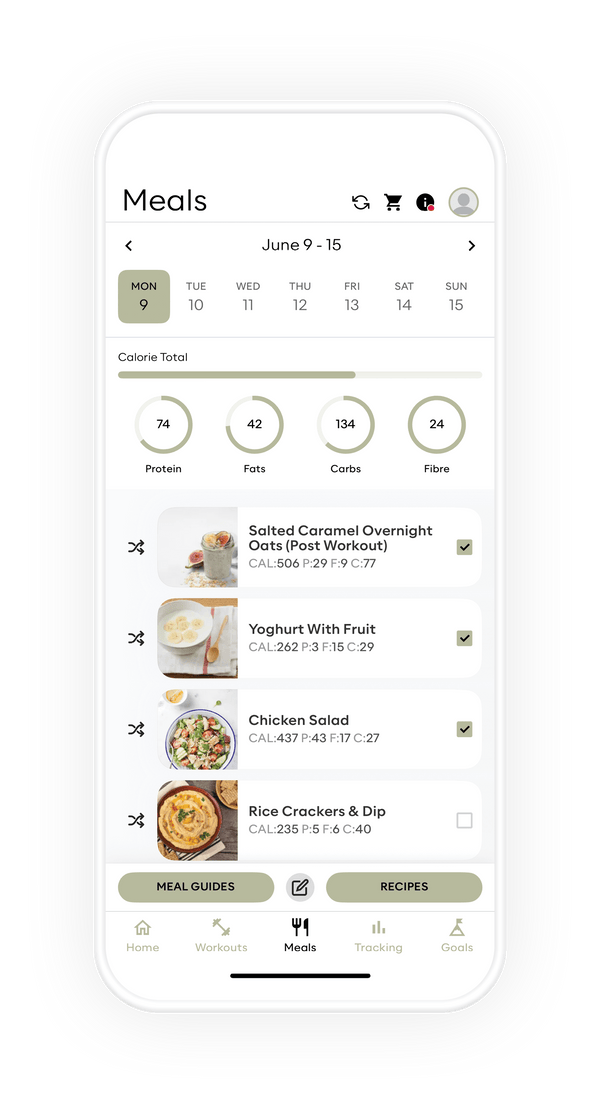
Task: Open the profile avatar
Action: 463,203
